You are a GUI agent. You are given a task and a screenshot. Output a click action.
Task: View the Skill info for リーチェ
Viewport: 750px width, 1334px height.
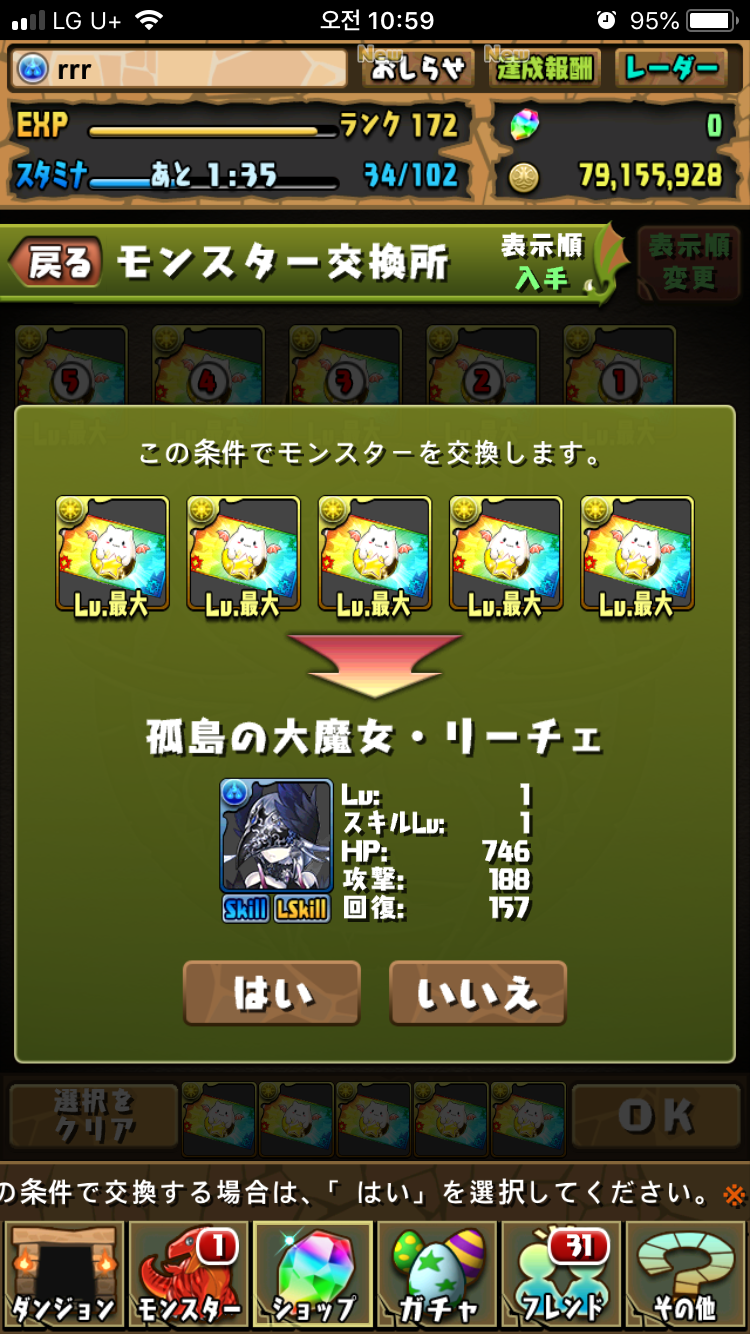[245, 908]
